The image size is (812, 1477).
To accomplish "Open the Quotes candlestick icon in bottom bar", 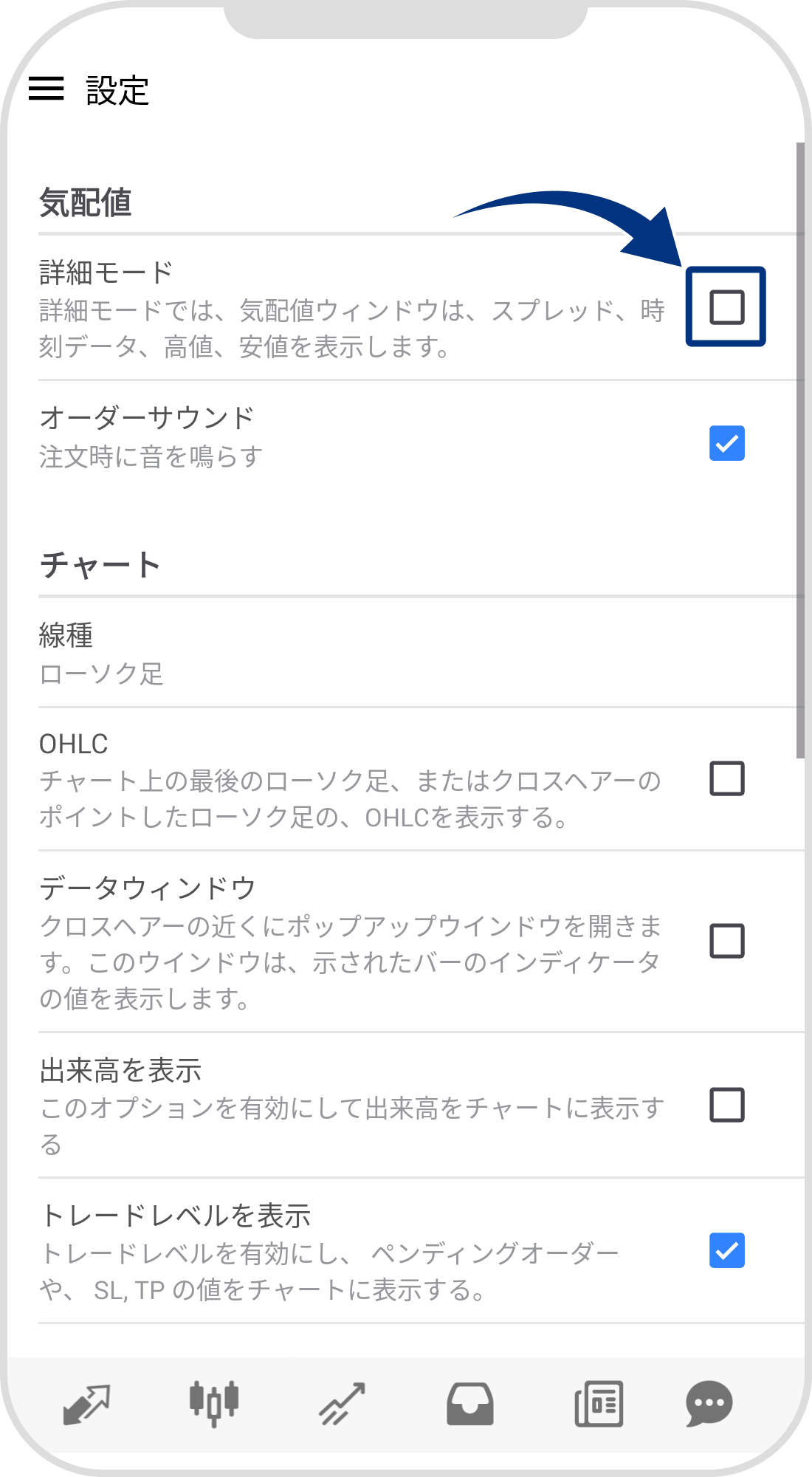I will tap(214, 1406).
